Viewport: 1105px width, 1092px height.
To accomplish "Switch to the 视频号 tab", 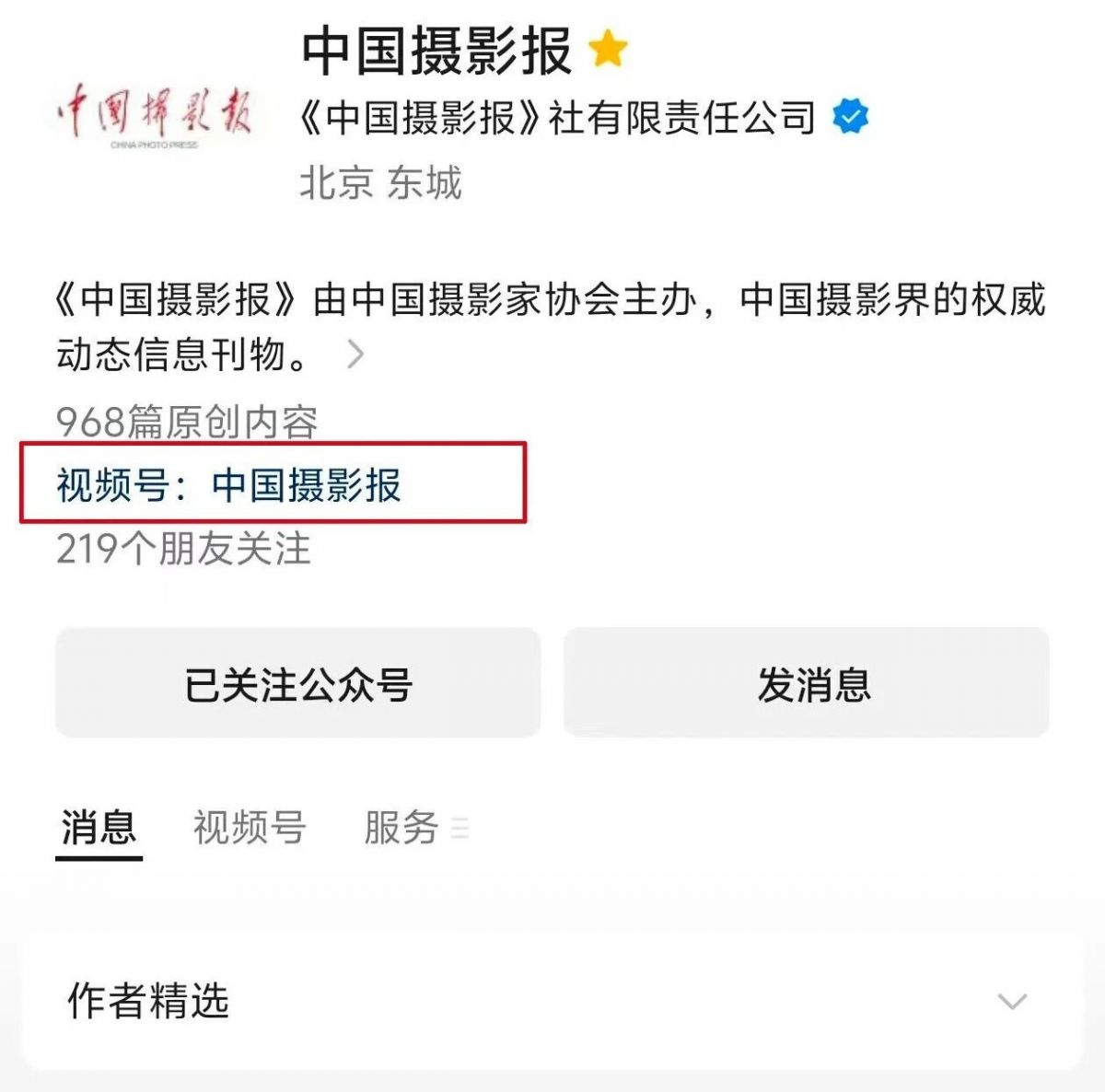I will (x=250, y=827).
